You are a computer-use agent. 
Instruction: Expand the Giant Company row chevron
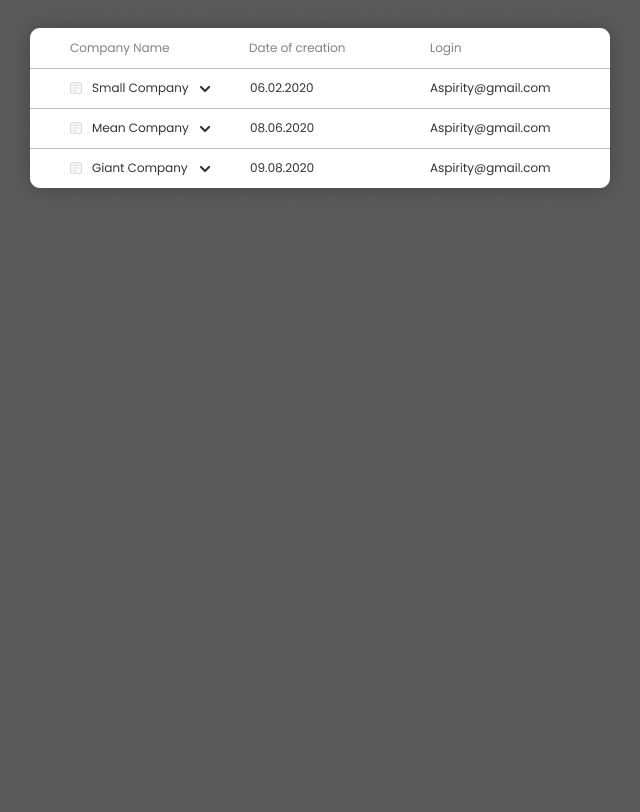(x=205, y=169)
